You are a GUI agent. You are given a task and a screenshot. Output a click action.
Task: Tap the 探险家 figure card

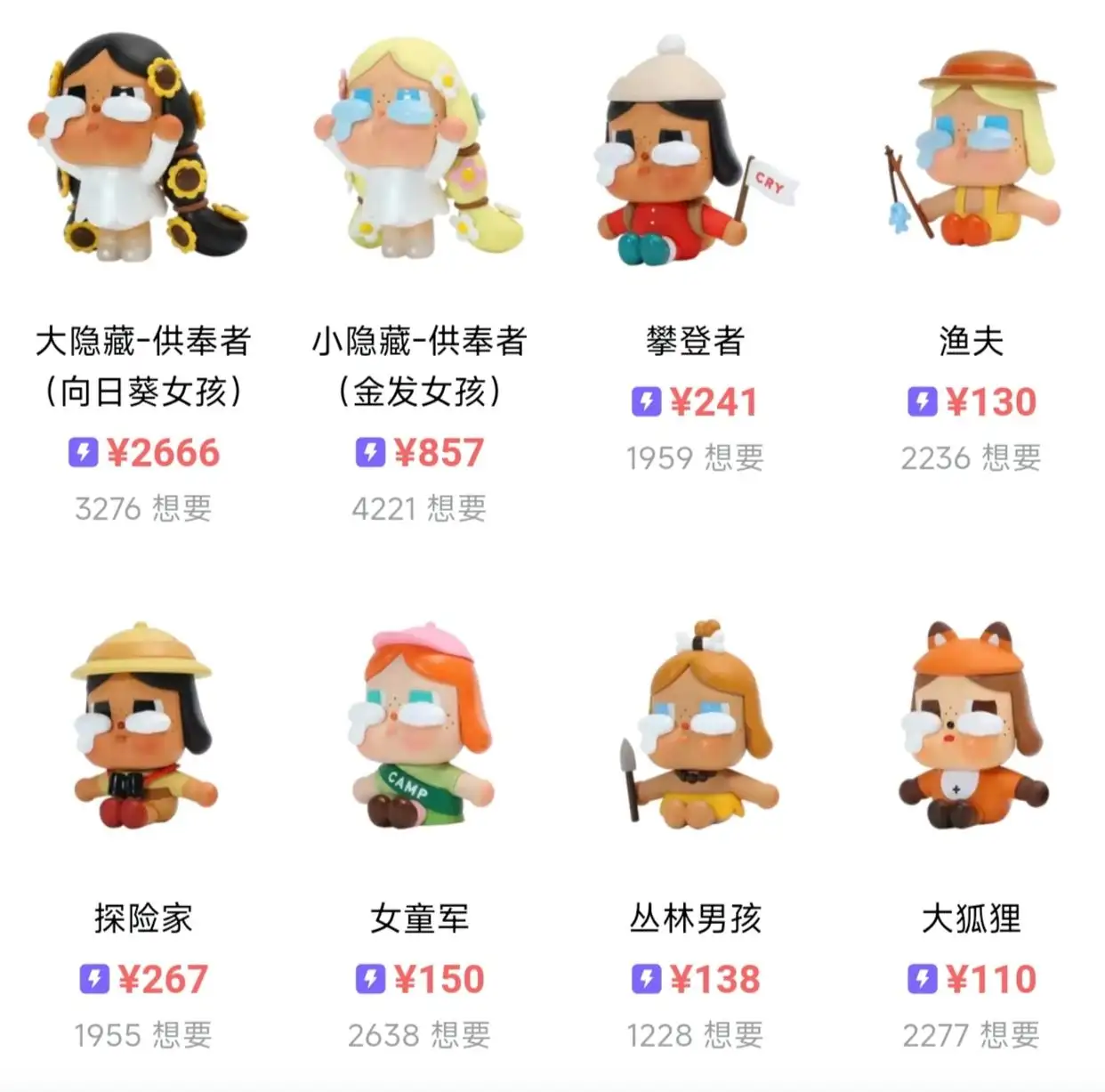pos(142,725)
